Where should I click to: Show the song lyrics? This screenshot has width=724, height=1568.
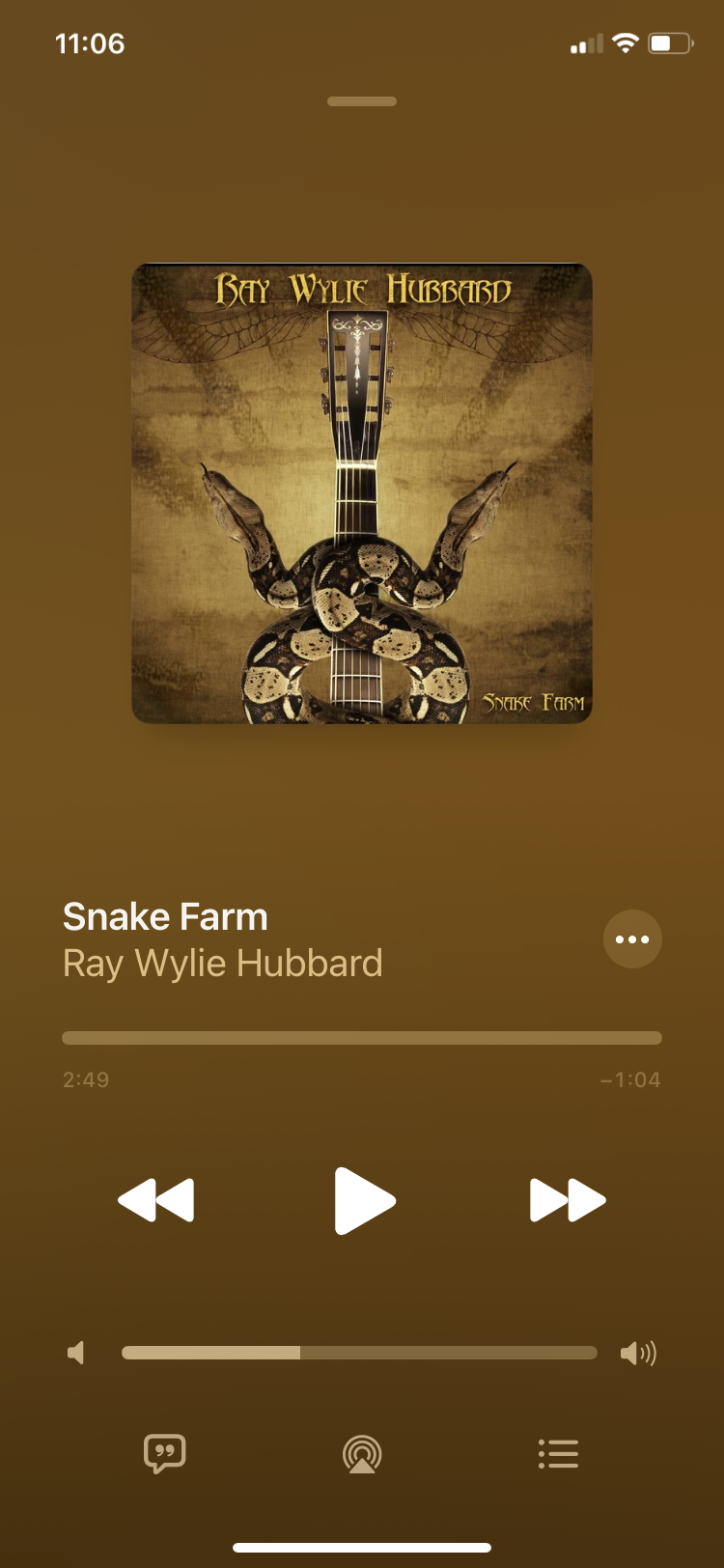point(165,1453)
